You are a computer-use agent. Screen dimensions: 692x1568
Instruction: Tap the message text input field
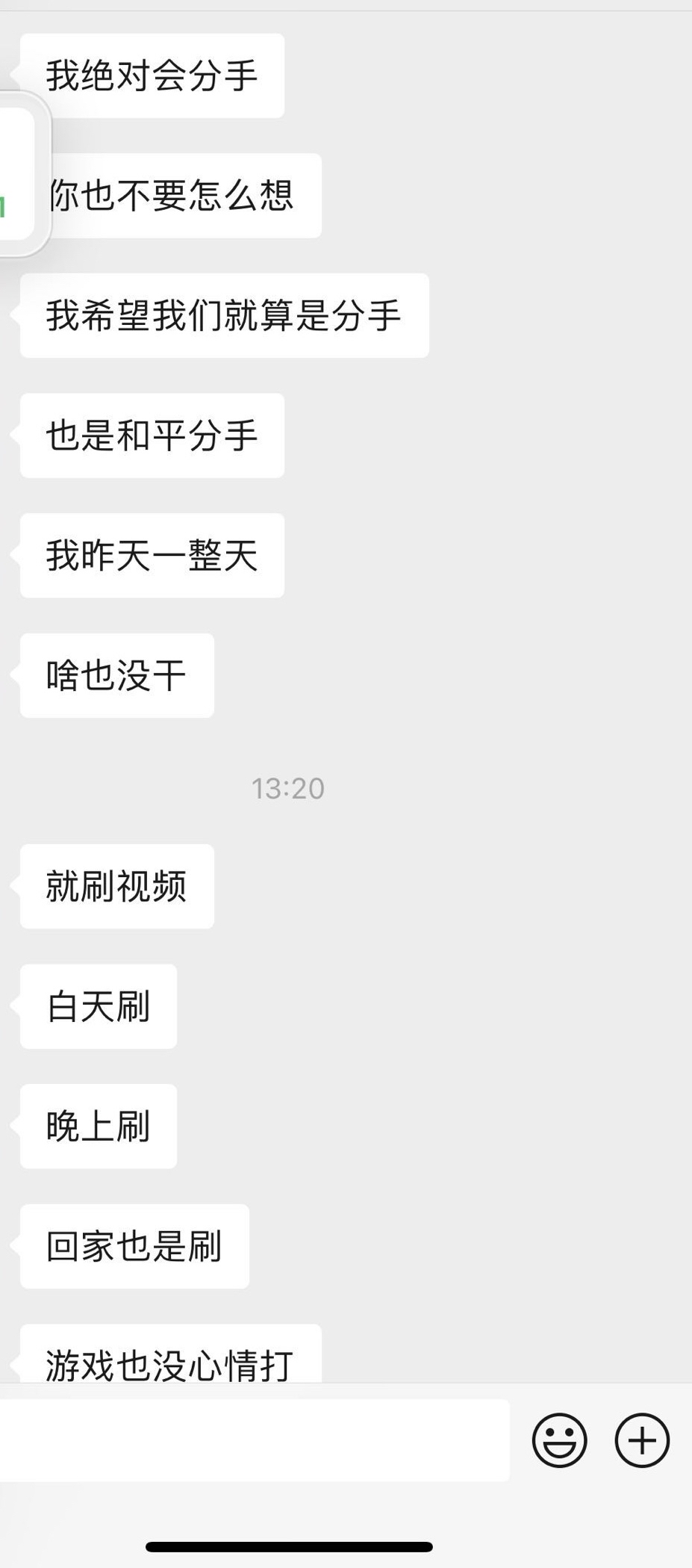click(254, 1440)
